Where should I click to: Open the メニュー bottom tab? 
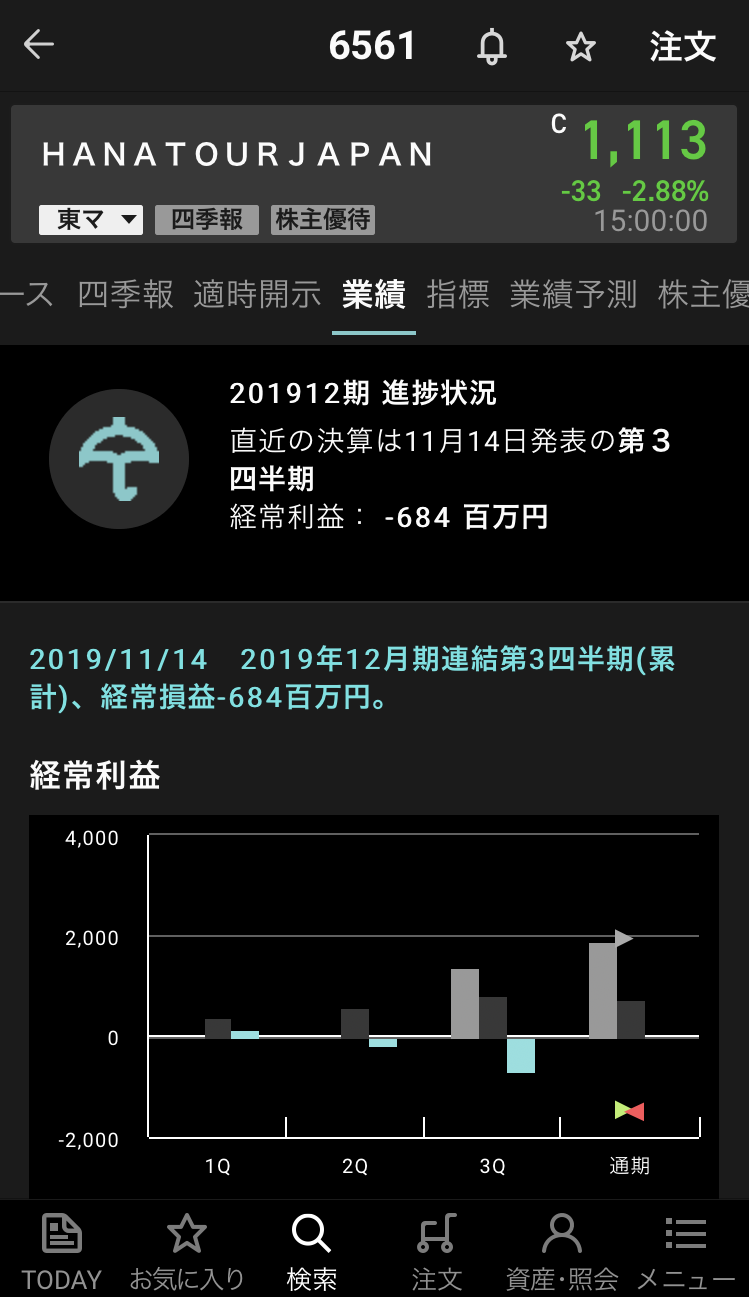pos(686,1249)
